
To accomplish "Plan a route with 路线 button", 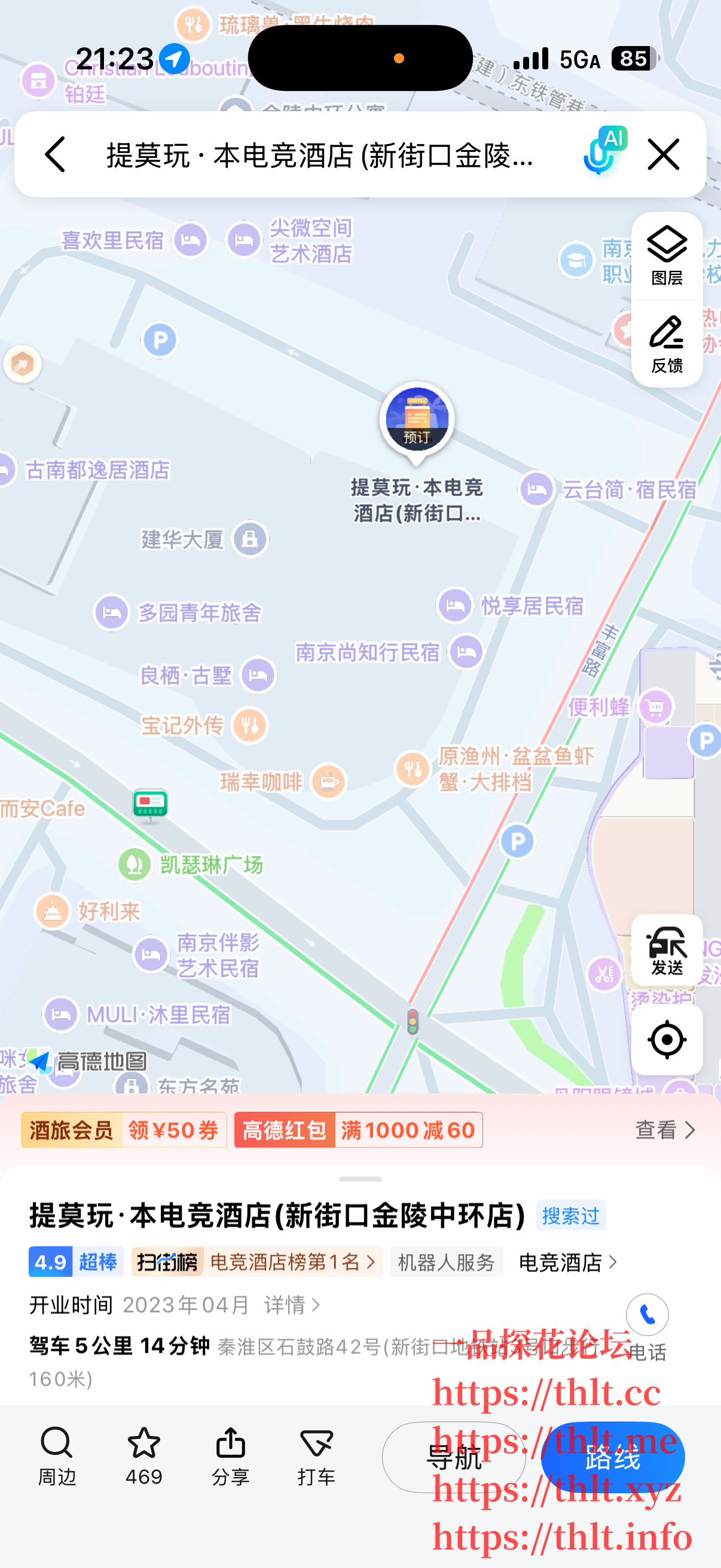I will coord(612,1457).
